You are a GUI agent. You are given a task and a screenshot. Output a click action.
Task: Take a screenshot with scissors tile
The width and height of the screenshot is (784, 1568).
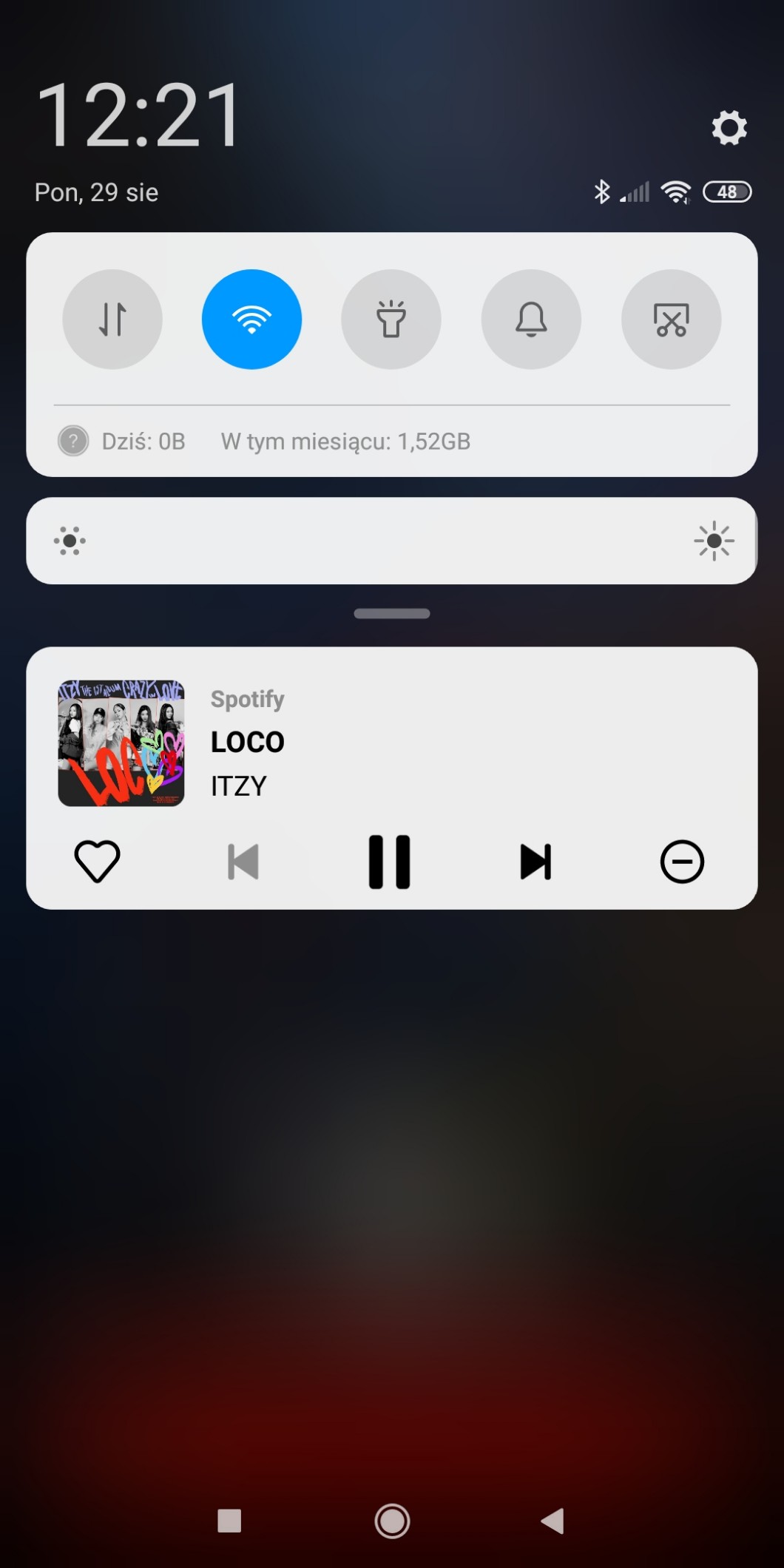(671, 320)
